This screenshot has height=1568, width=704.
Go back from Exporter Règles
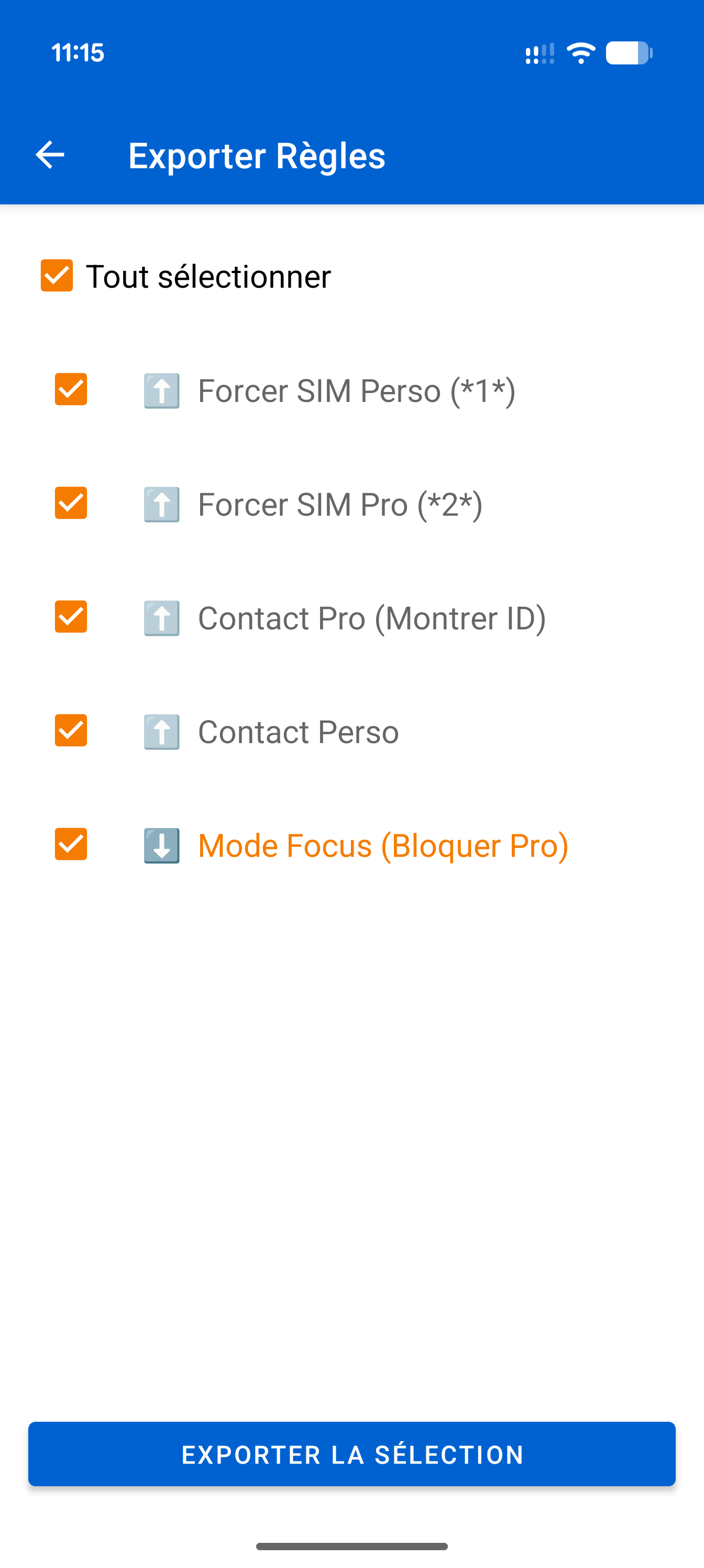tap(50, 155)
